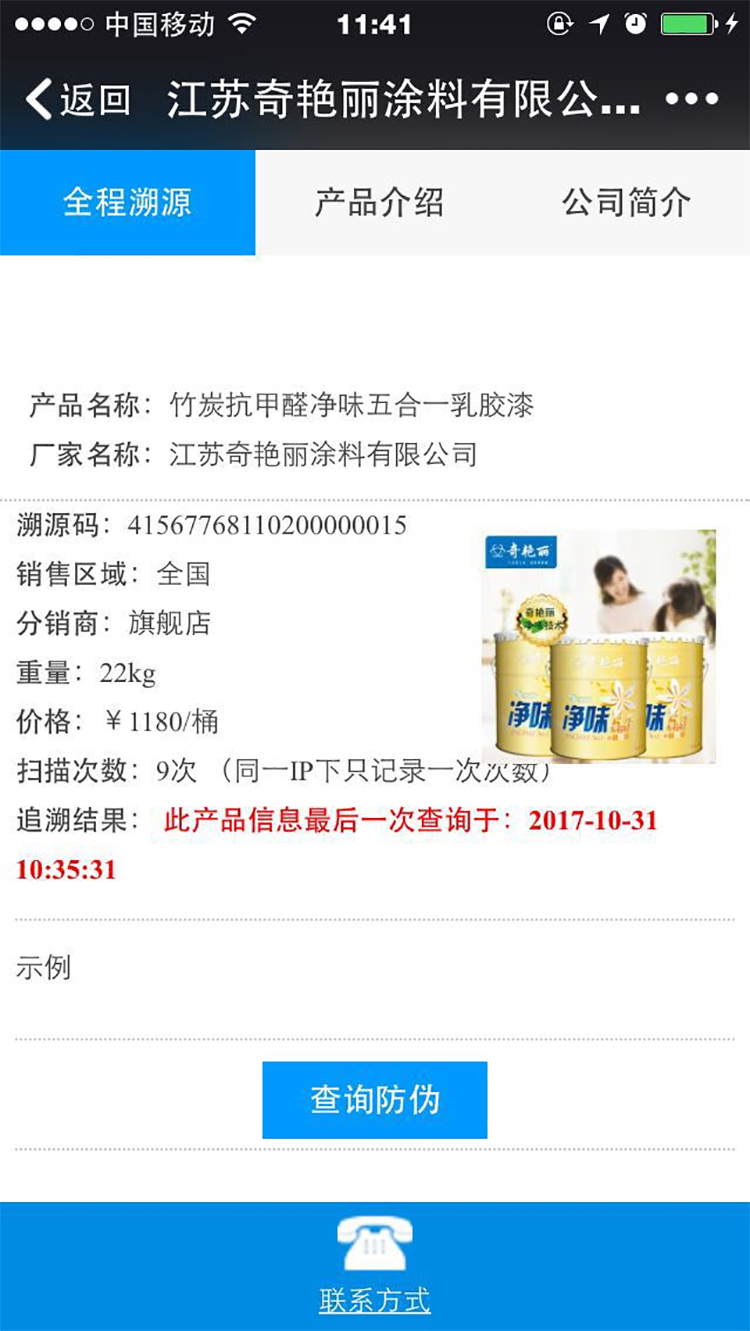Open the three-dot overflow menu
Image resolution: width=750 pixels, height=1331 pixels.
click(692, 99)
